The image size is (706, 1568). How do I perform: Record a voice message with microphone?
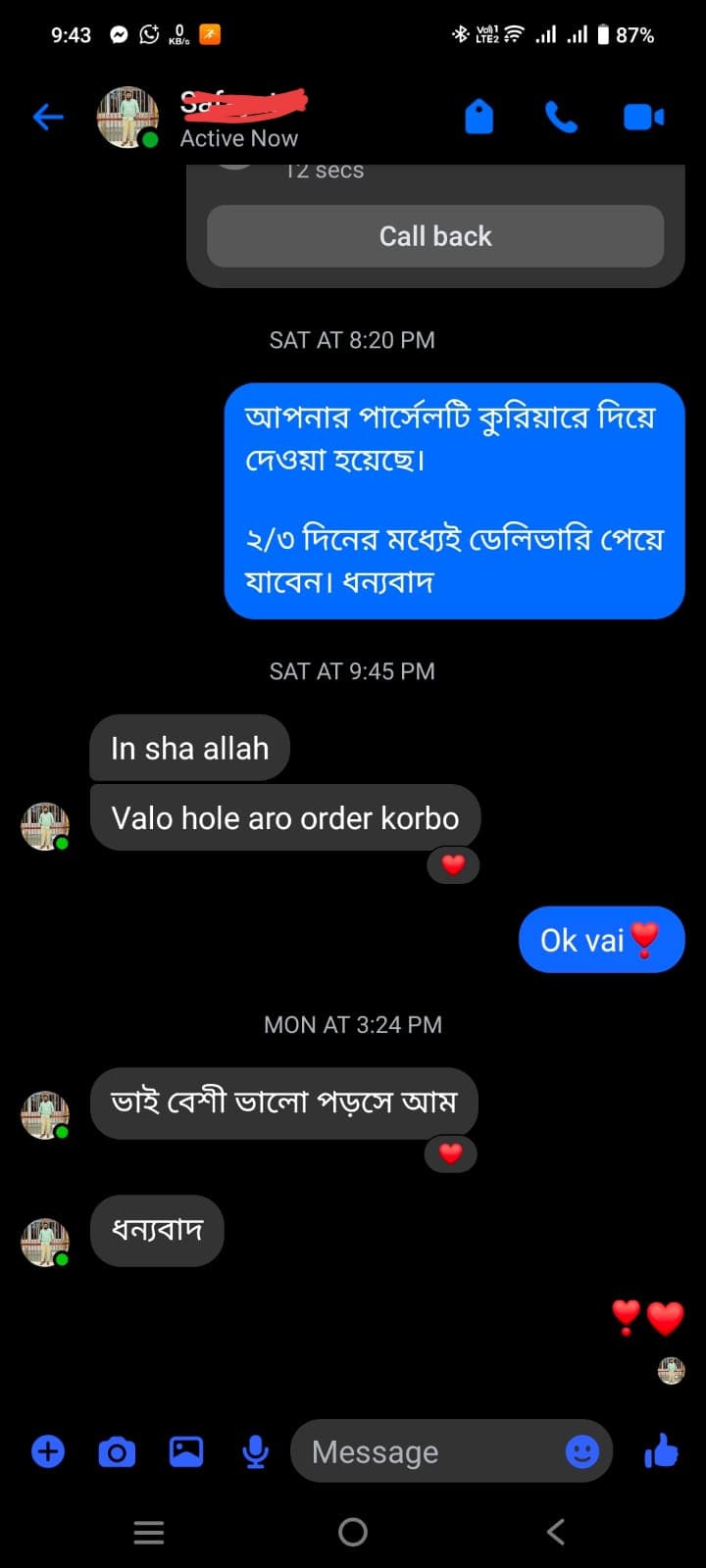pyautogui.click(x=256, y=1451)
